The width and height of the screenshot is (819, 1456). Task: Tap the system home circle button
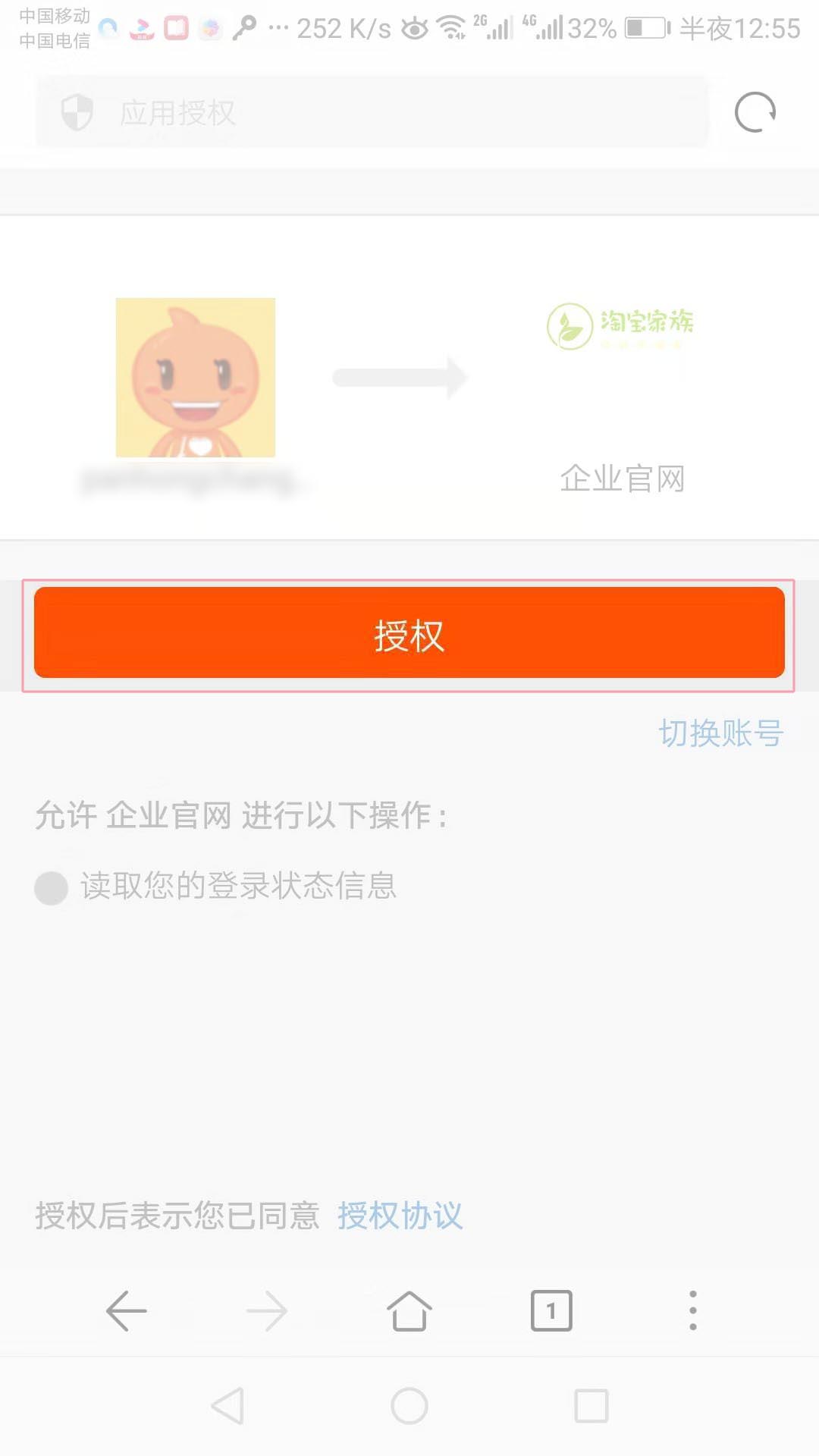(409, 1406)
